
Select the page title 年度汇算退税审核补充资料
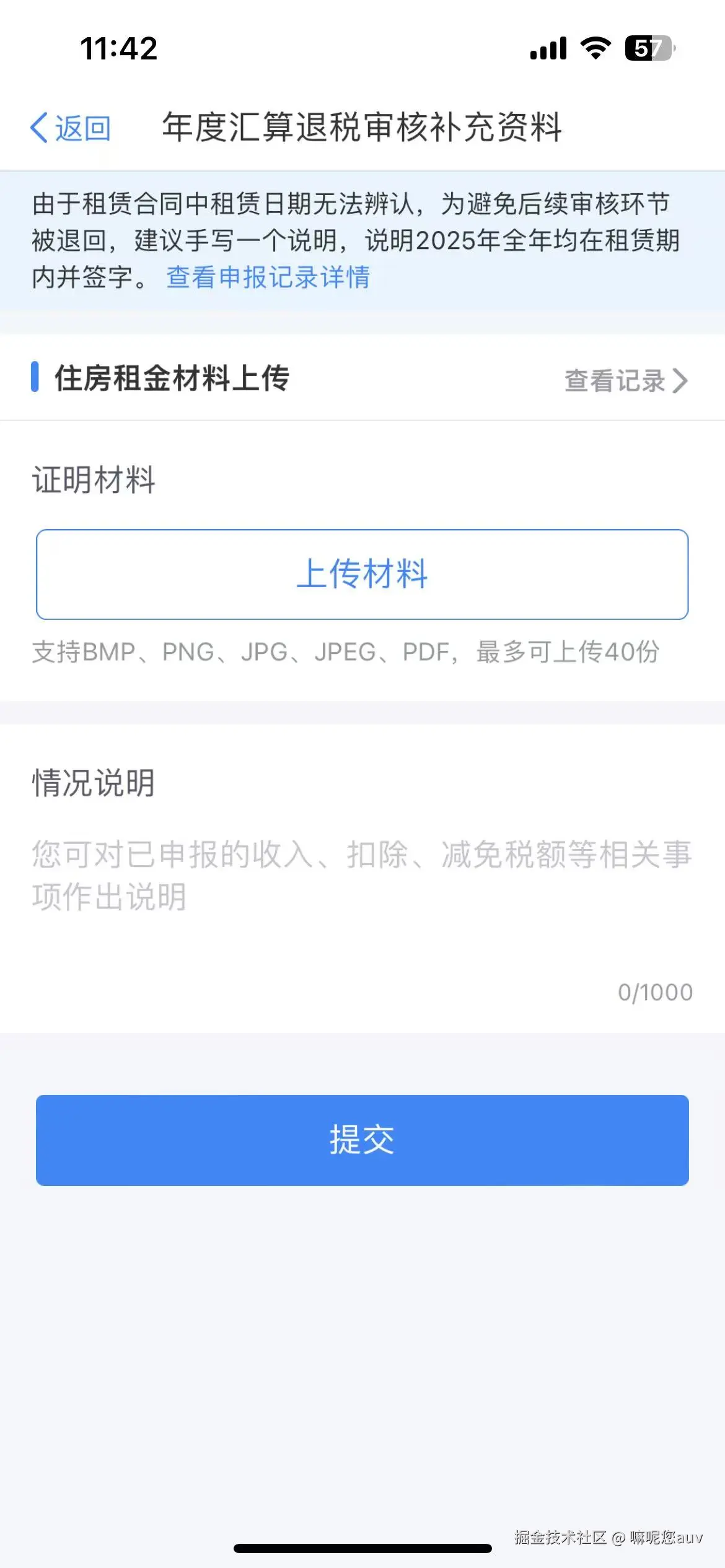coord(362,126)
